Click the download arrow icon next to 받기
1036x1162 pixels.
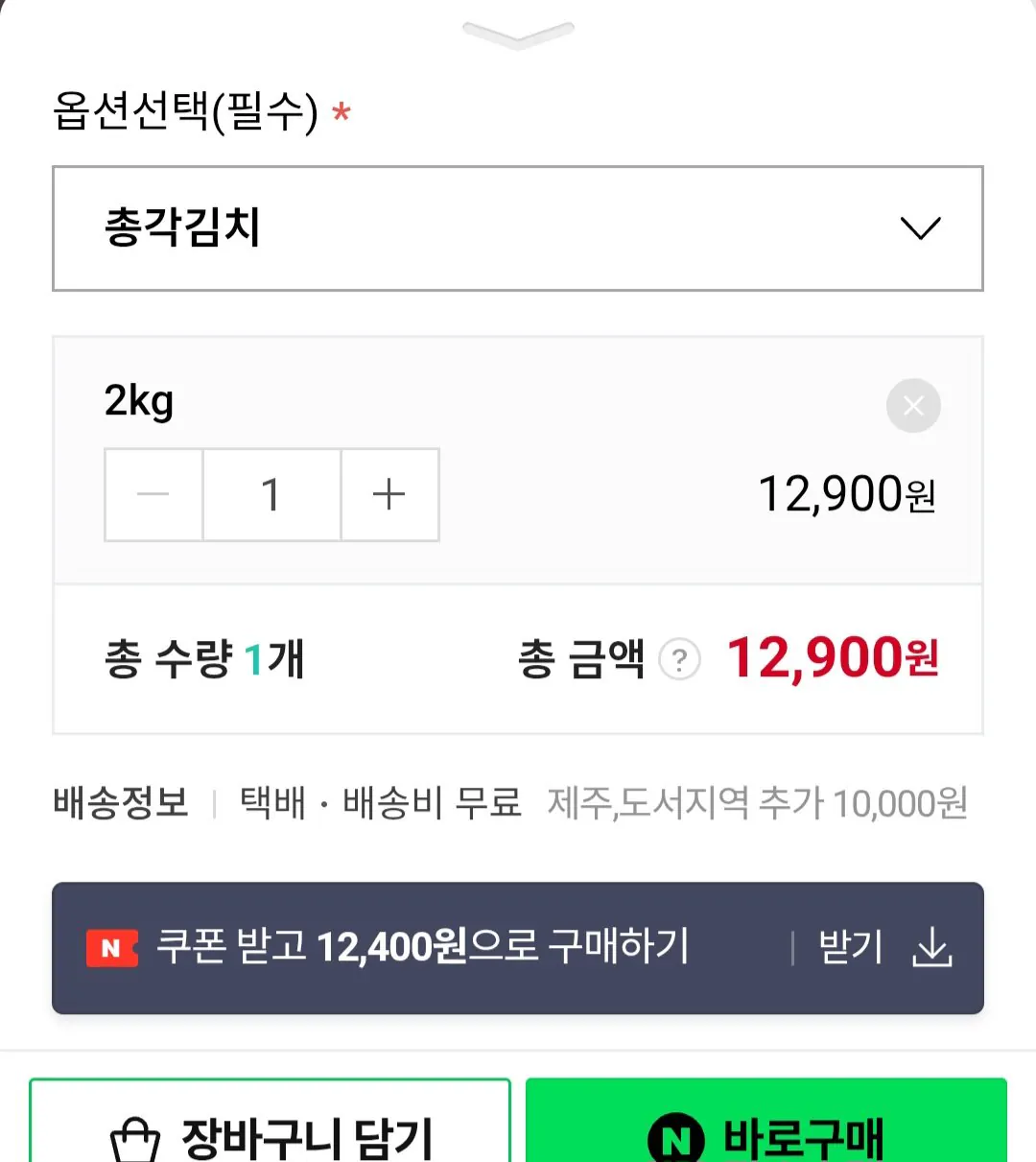(930, 948)
